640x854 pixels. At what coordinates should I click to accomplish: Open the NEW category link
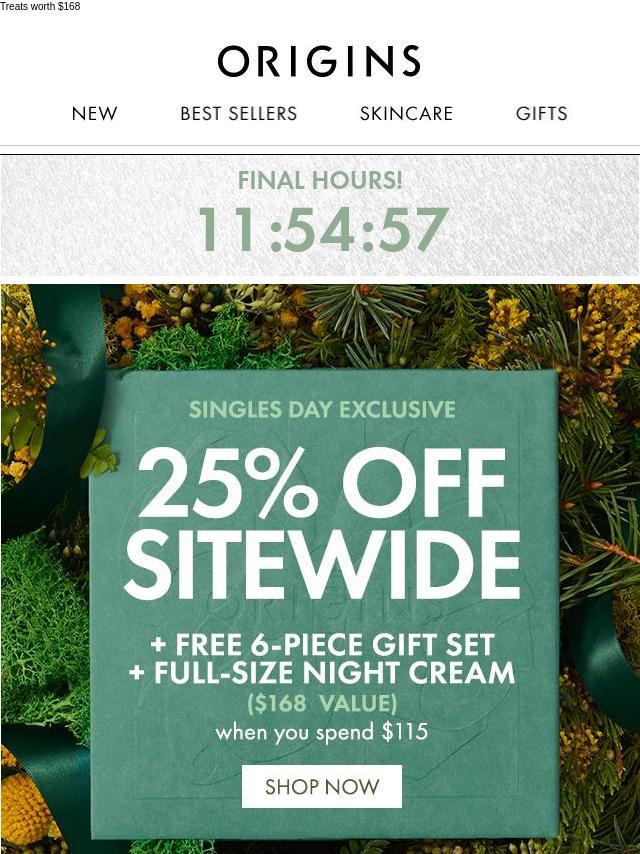(x=94, y=114)
